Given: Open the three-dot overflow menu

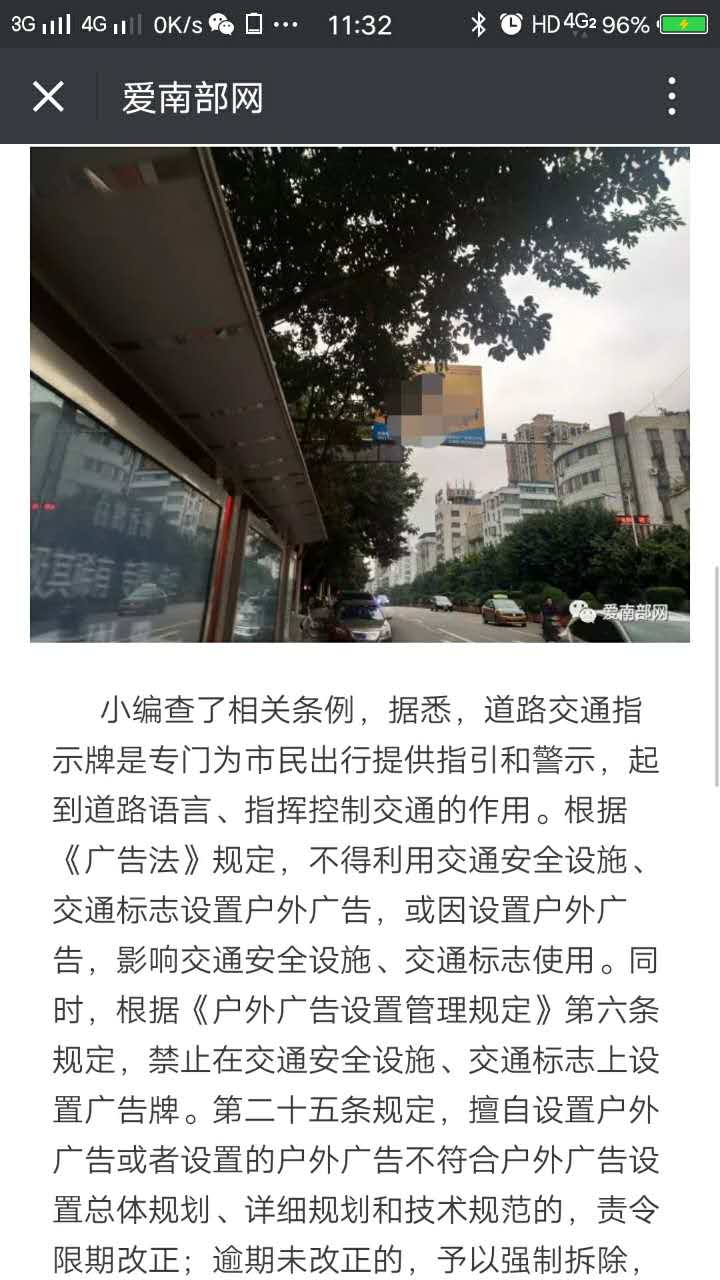Looking at the screenshot, I should [x=672, y=97].
